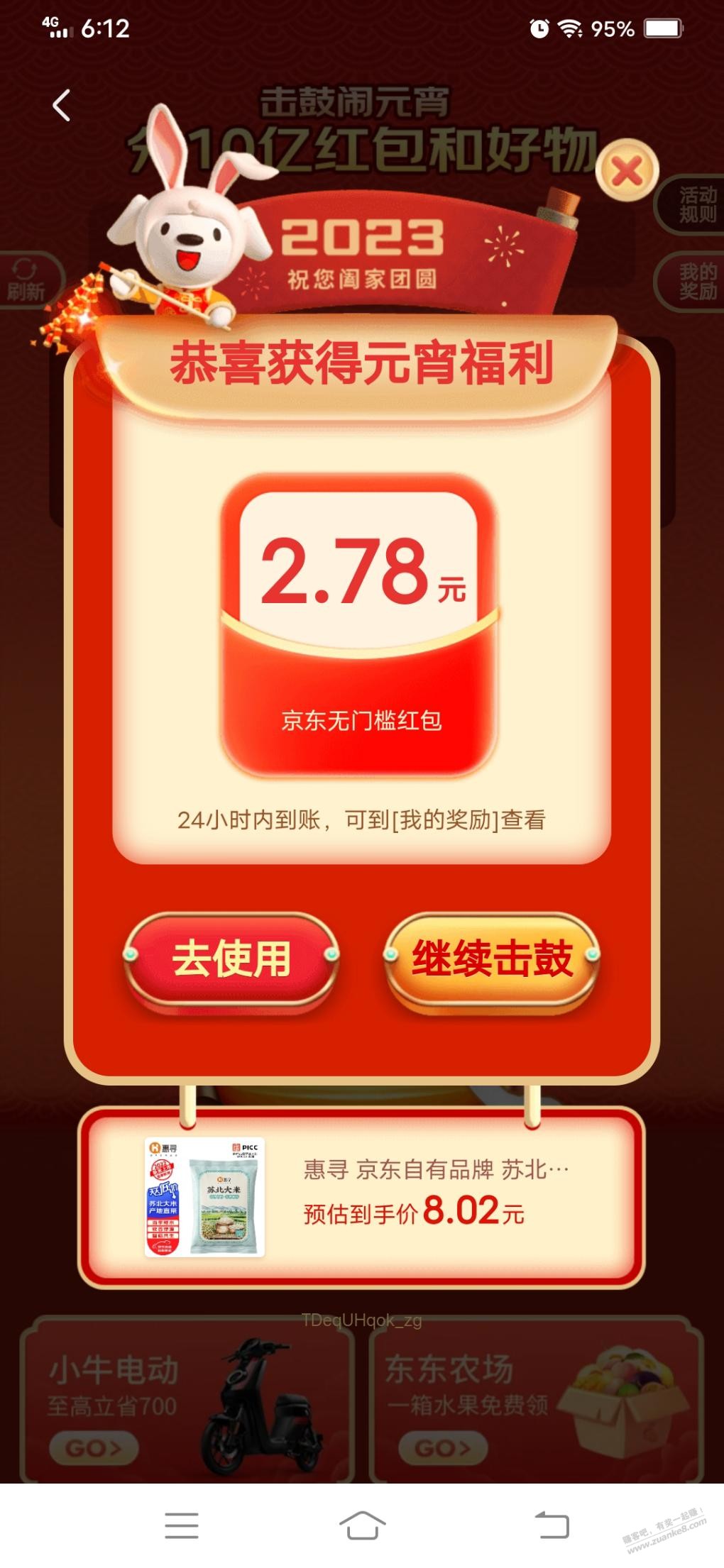Image resolution: width=724 pixels, height=1568 pixels.
Task: Go to the system home screen
Action: pyautogui.click(x=362, y=1525)
